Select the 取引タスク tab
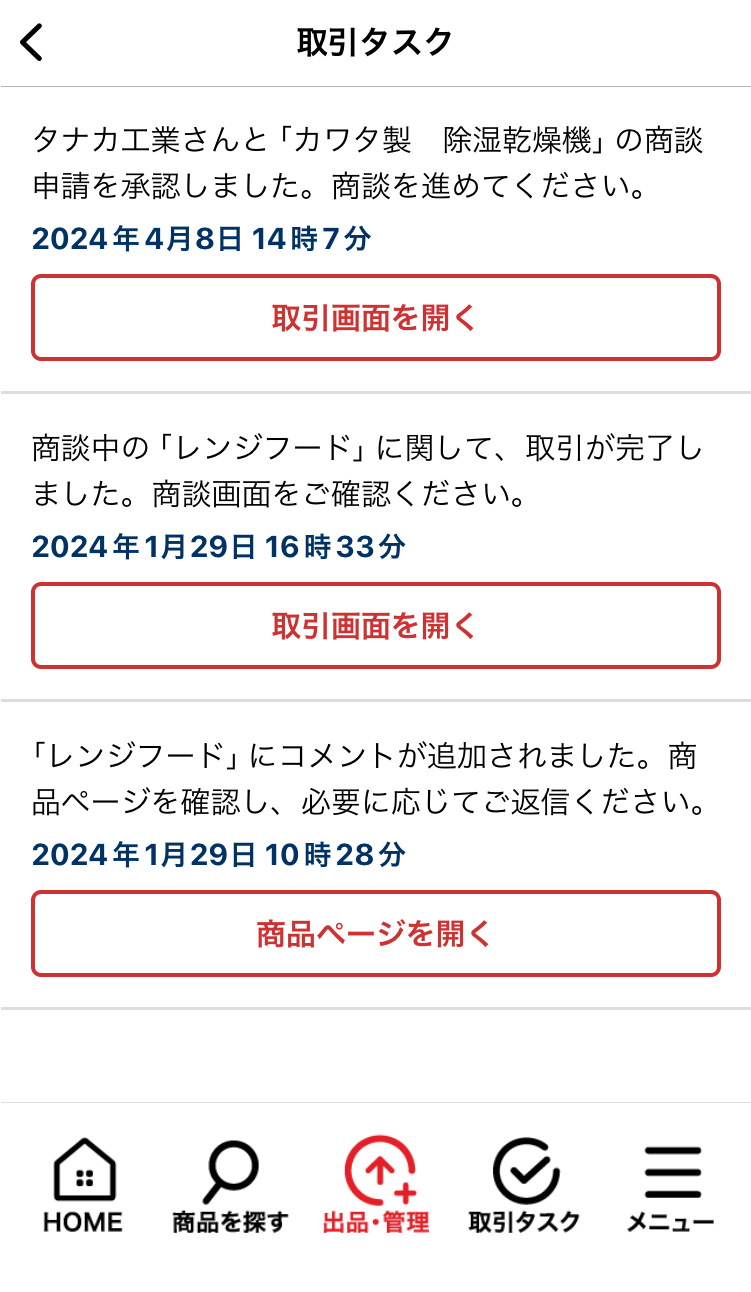751x1292 pixels. pyautogui.click(x=524, y=1185)
